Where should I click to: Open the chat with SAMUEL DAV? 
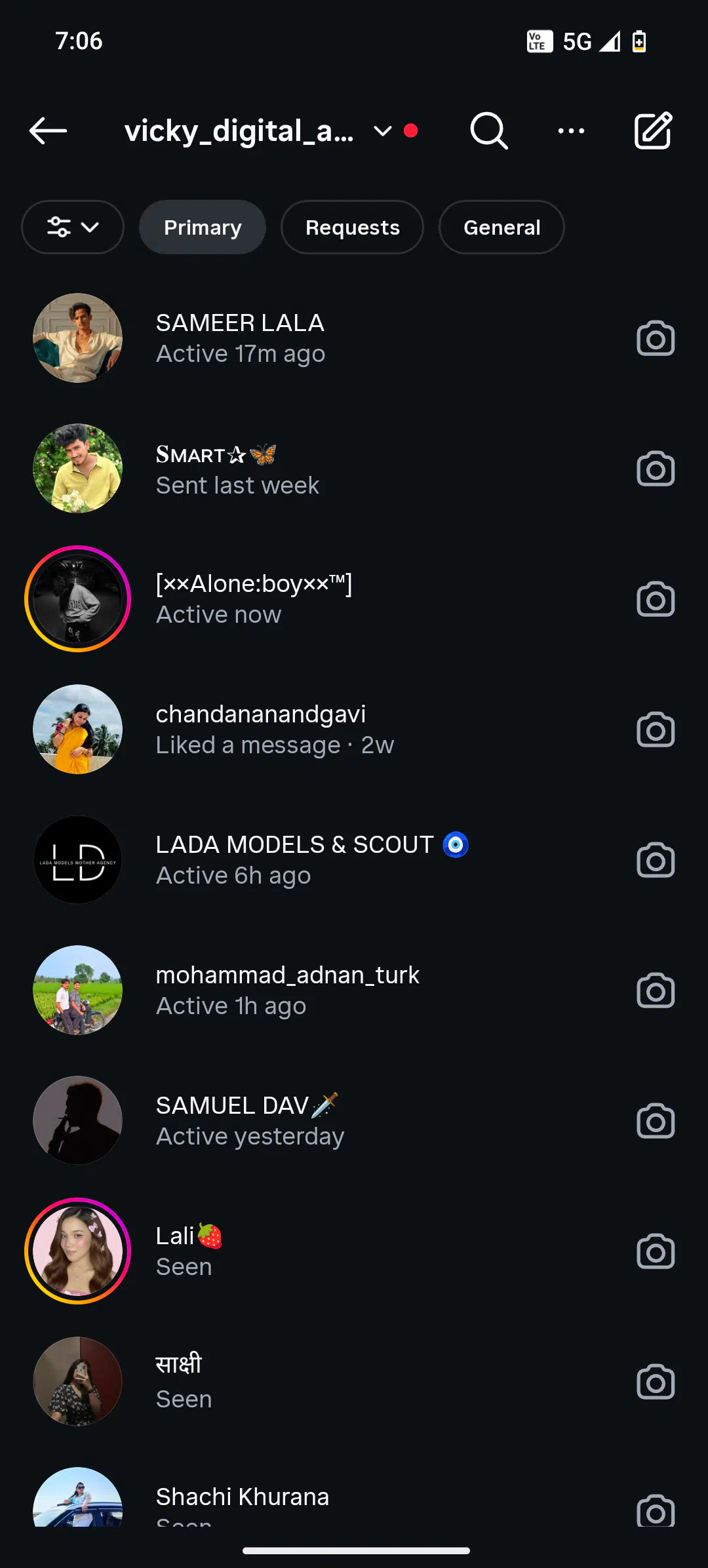328,1120
